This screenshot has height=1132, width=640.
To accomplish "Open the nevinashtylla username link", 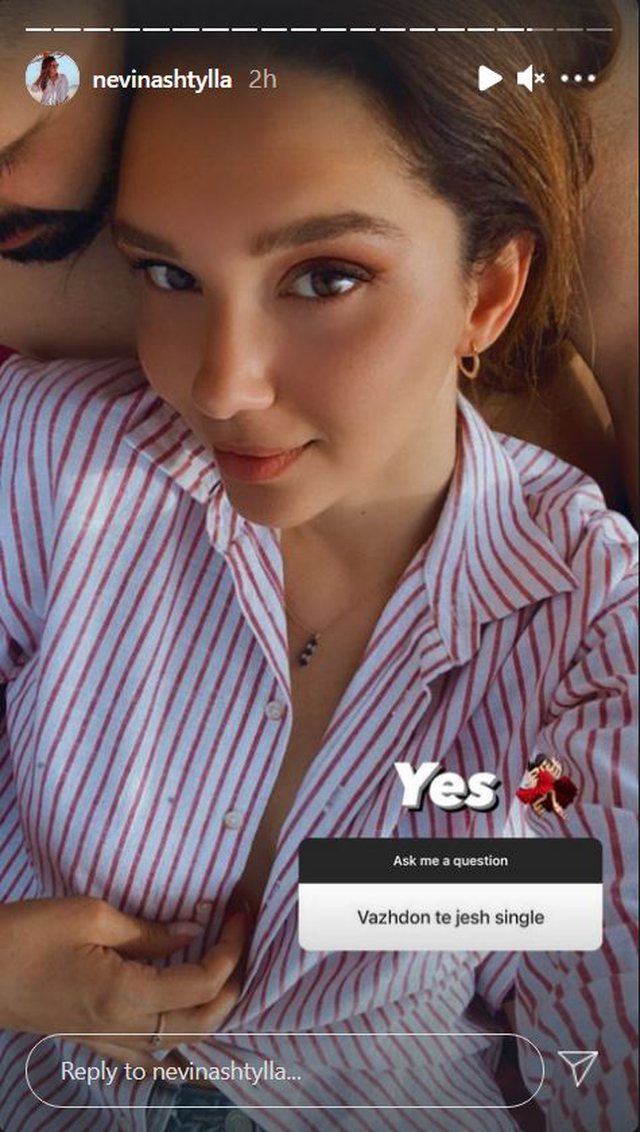I will pyautogui.click(x=161, y=80).
